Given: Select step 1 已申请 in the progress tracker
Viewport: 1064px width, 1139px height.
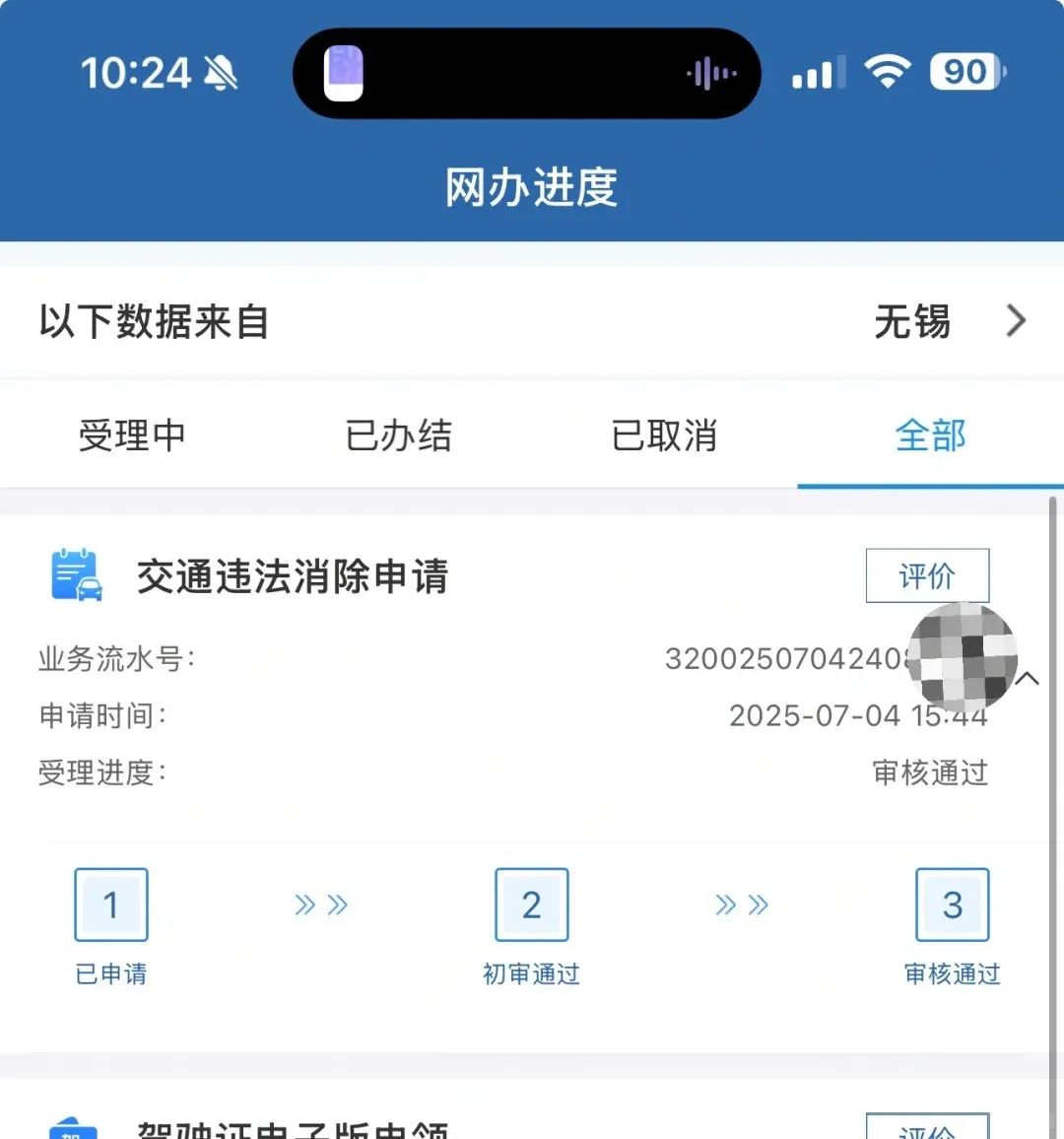Looking at the screenshot, I should (110, 904).
